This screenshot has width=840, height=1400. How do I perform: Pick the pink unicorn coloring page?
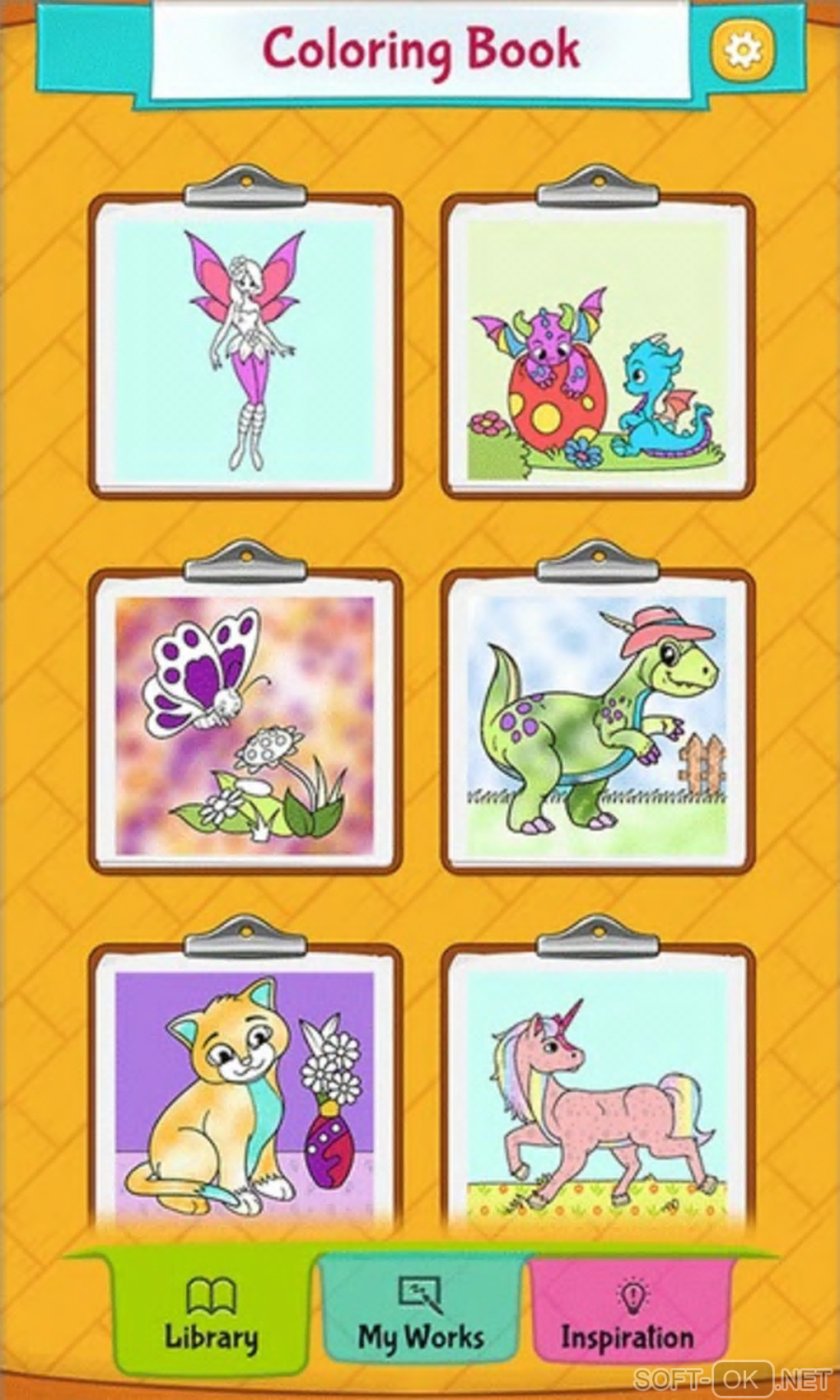pos(597,1095)
